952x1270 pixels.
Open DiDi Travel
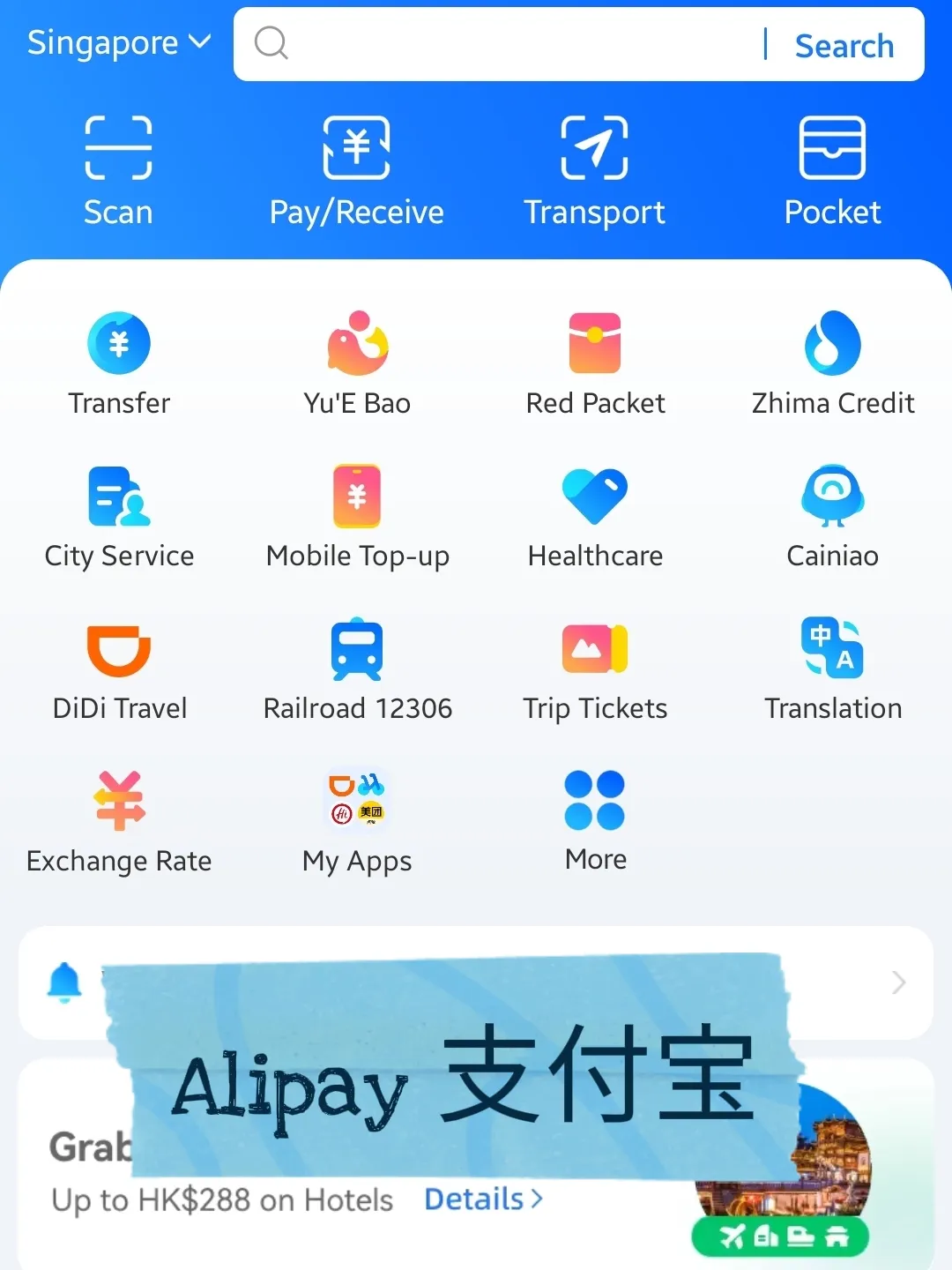tap(119, 669)
